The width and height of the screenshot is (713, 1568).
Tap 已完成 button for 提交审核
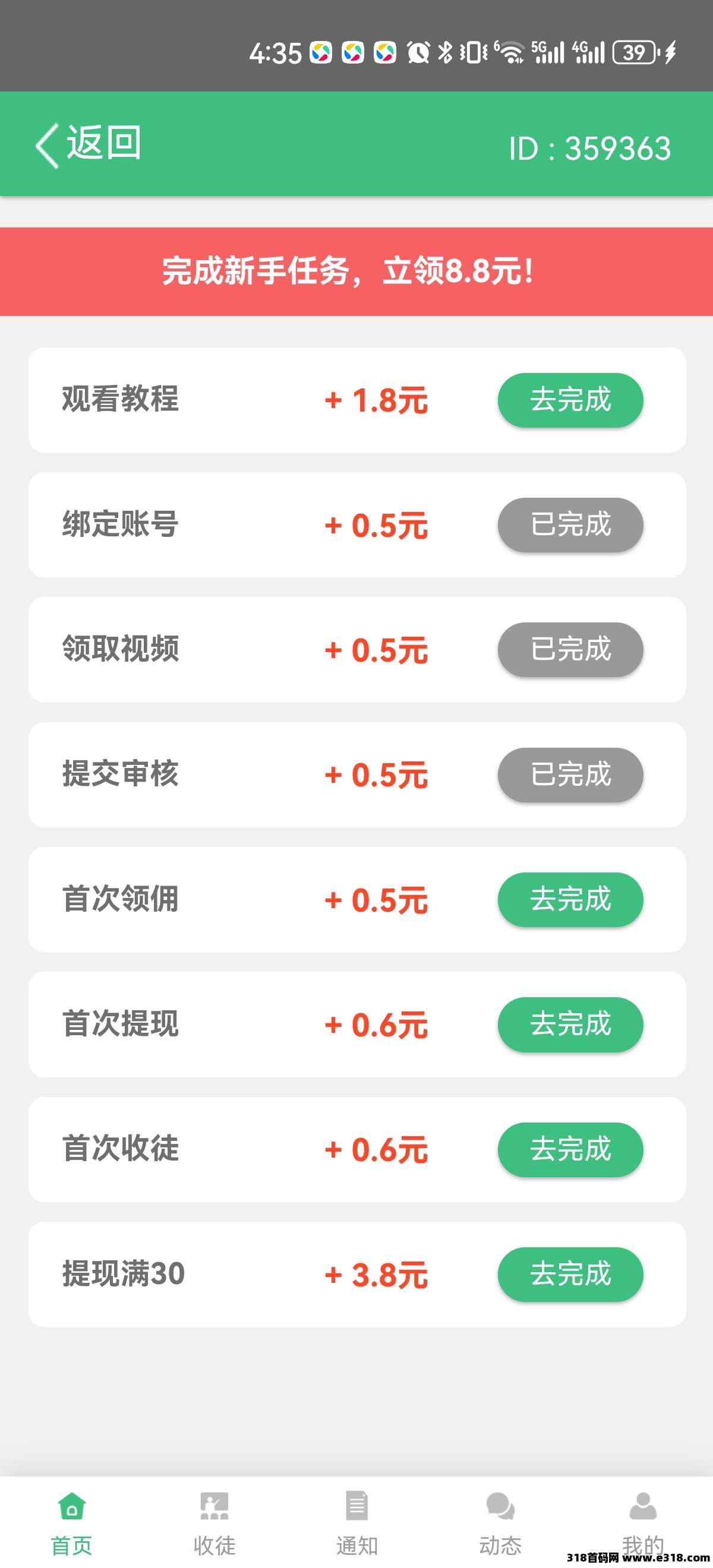[570, 775]
